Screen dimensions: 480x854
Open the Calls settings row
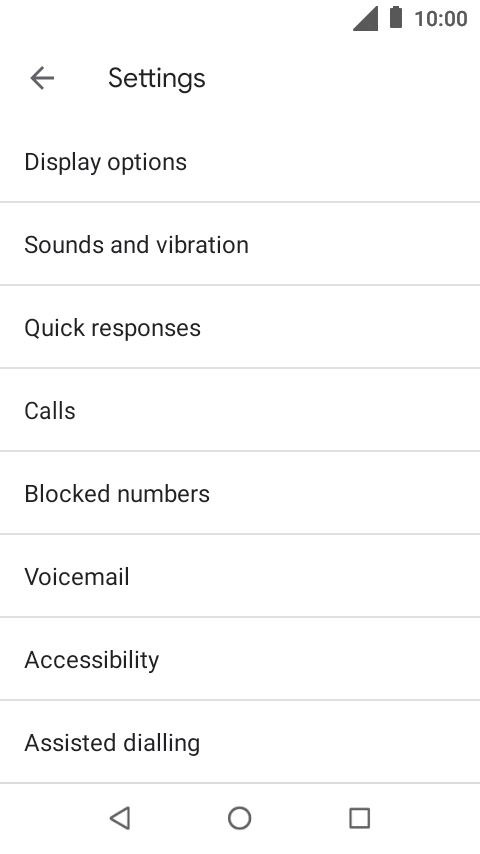pyautogui.click(x=240, y=410)
